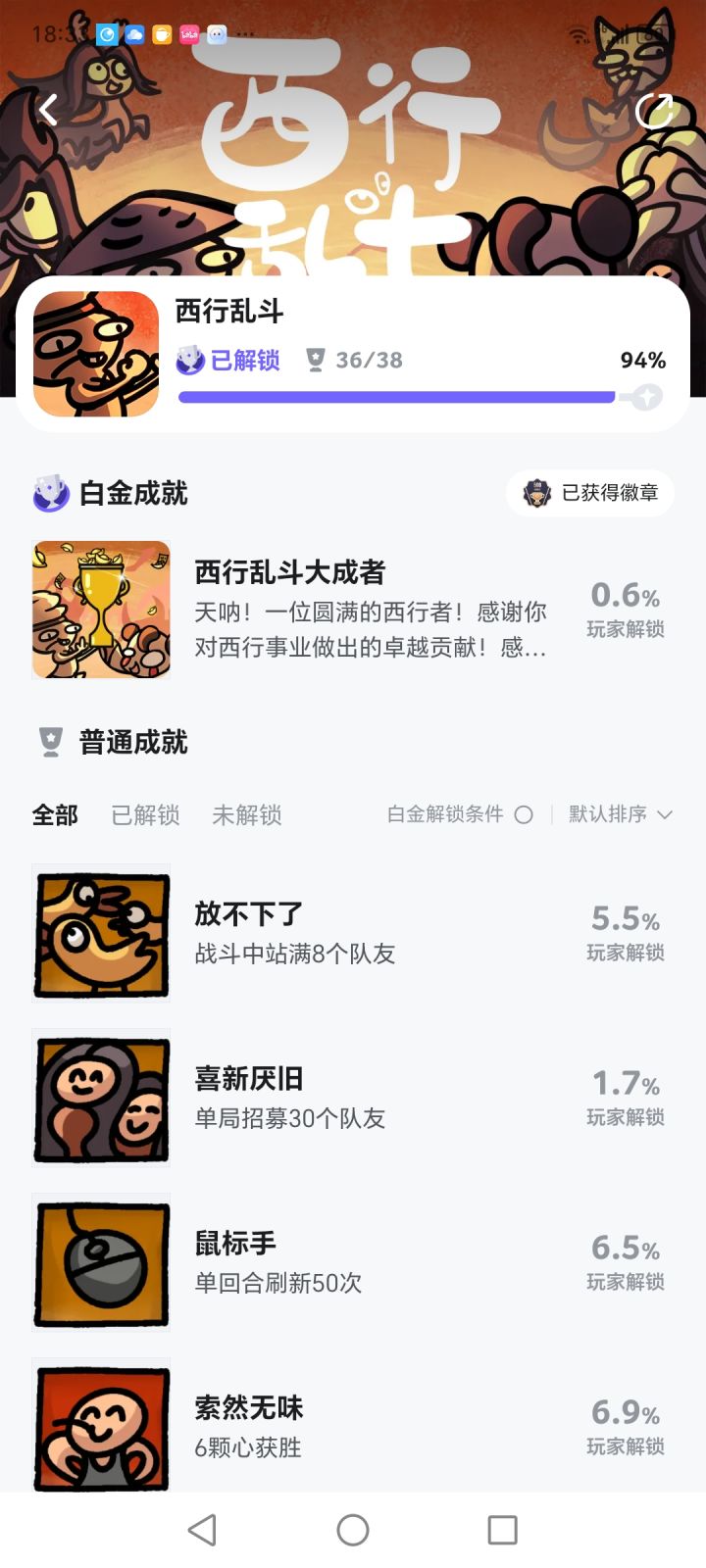The width and height of the screenshot is (706, 1568).
Task: Switch to the 未解锁 filter tab
Action: pyautogui.click(x=246, y=814)
